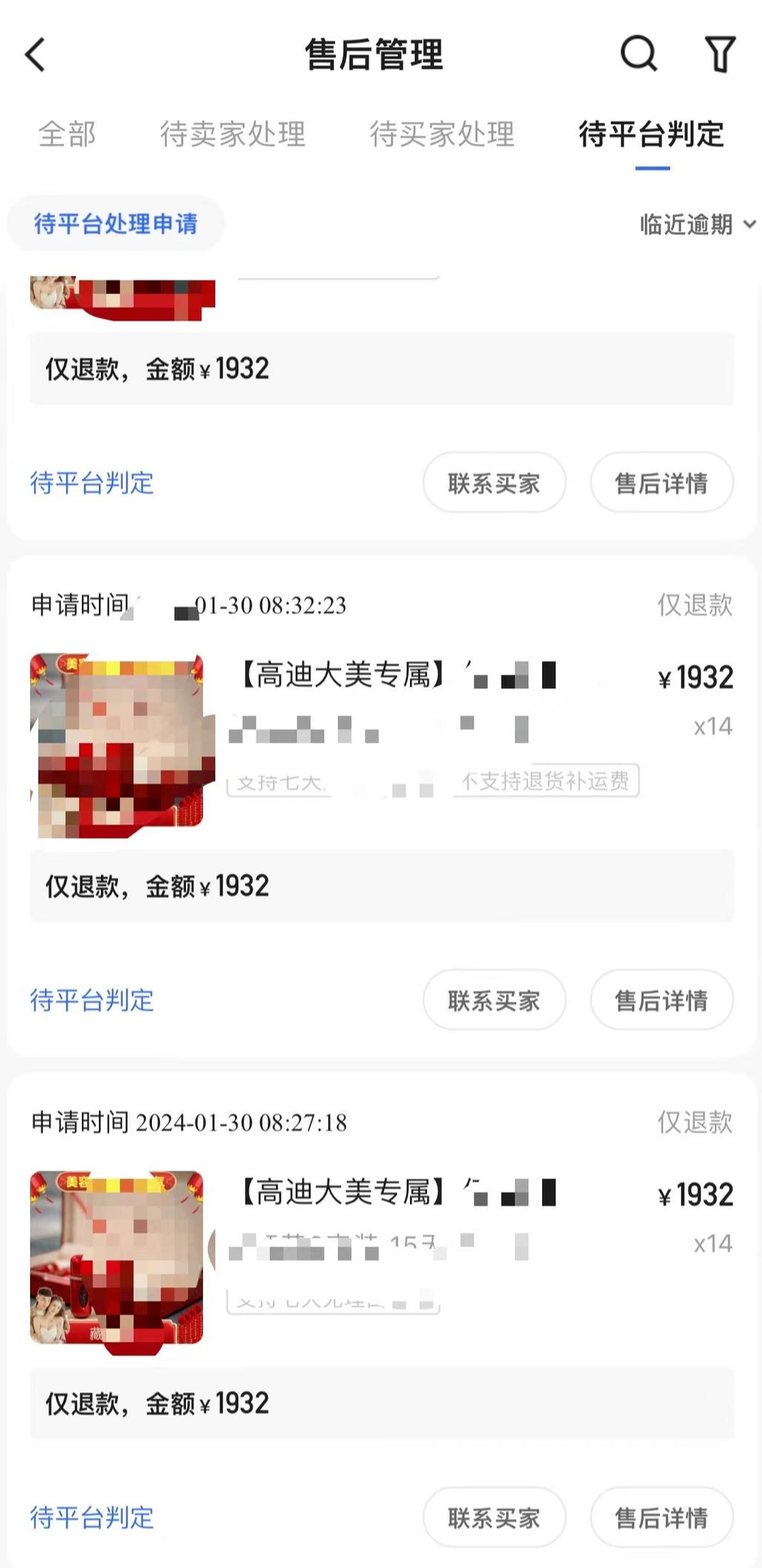Open the search magnifier icon
762x1568 pixels.
click(638, 53)
